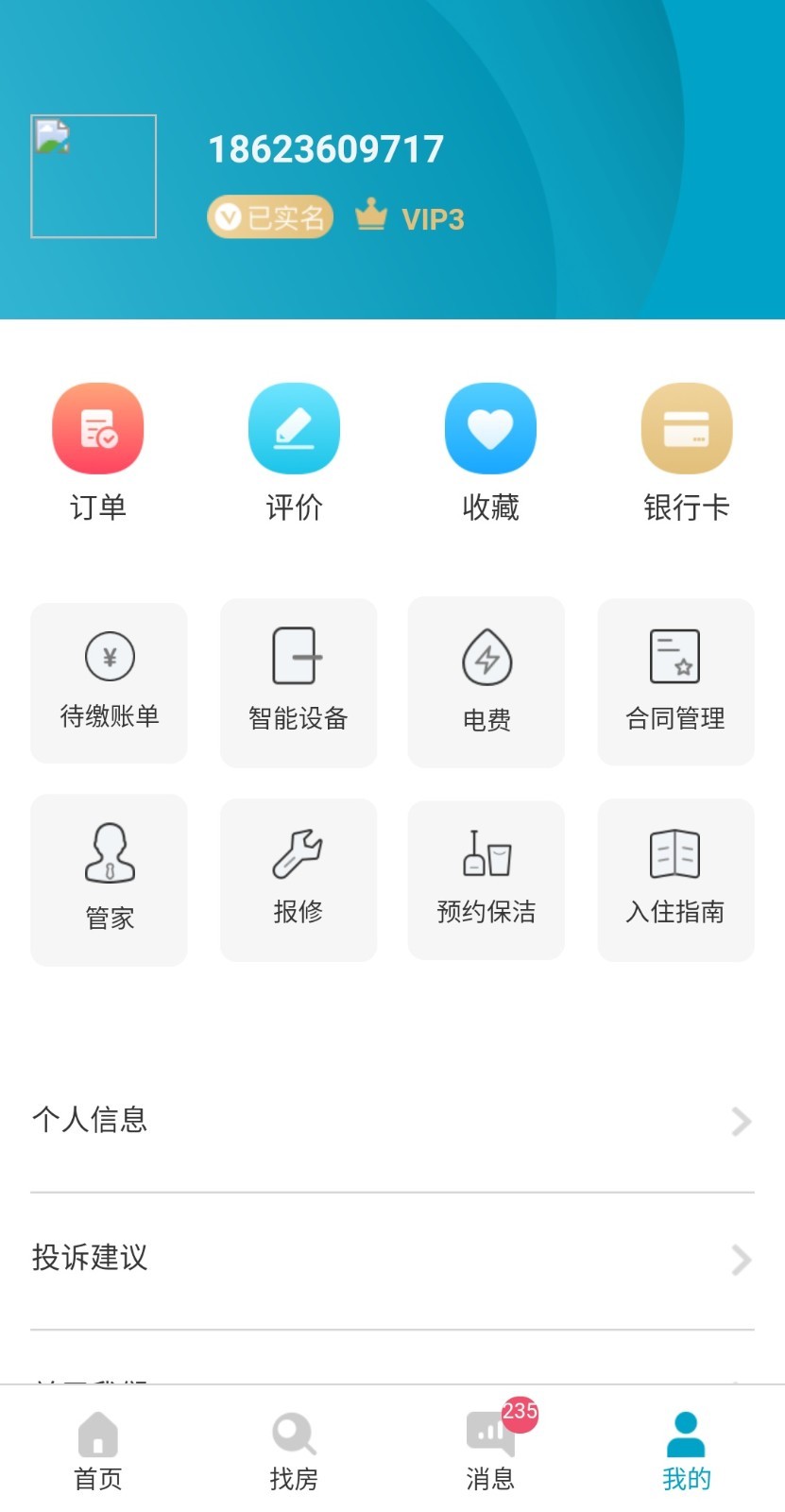Open 消息 tab with 235 badge
The height and width of the screenshot is (1512, 785).
pyautogui.click(x=489, y=1451)
